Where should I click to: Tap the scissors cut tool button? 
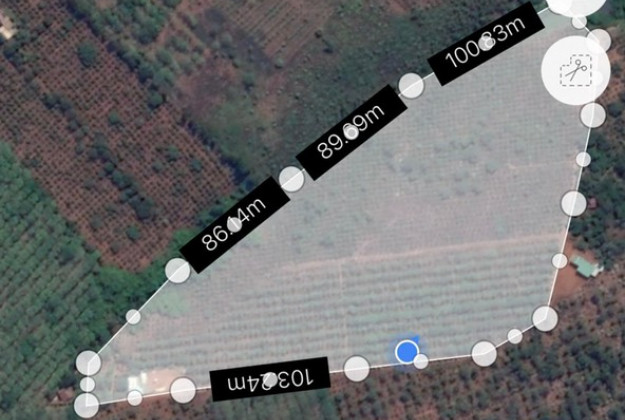coord(575,71)
